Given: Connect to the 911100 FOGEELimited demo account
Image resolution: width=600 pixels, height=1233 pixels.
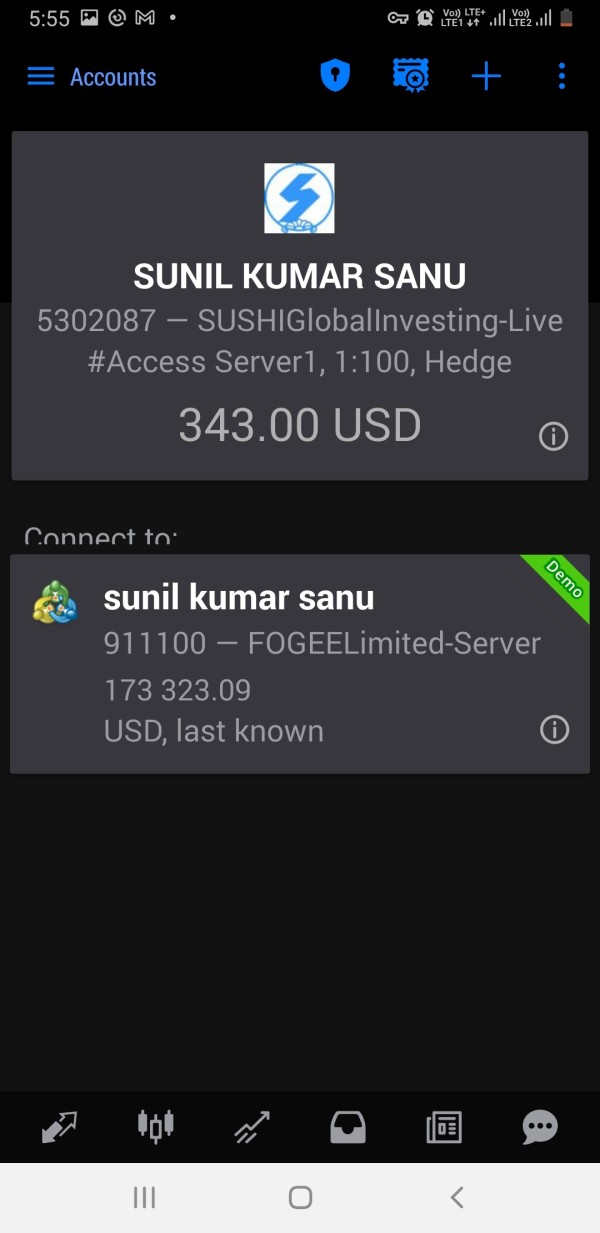Looking at the screenshot, I should coord(300,664).
